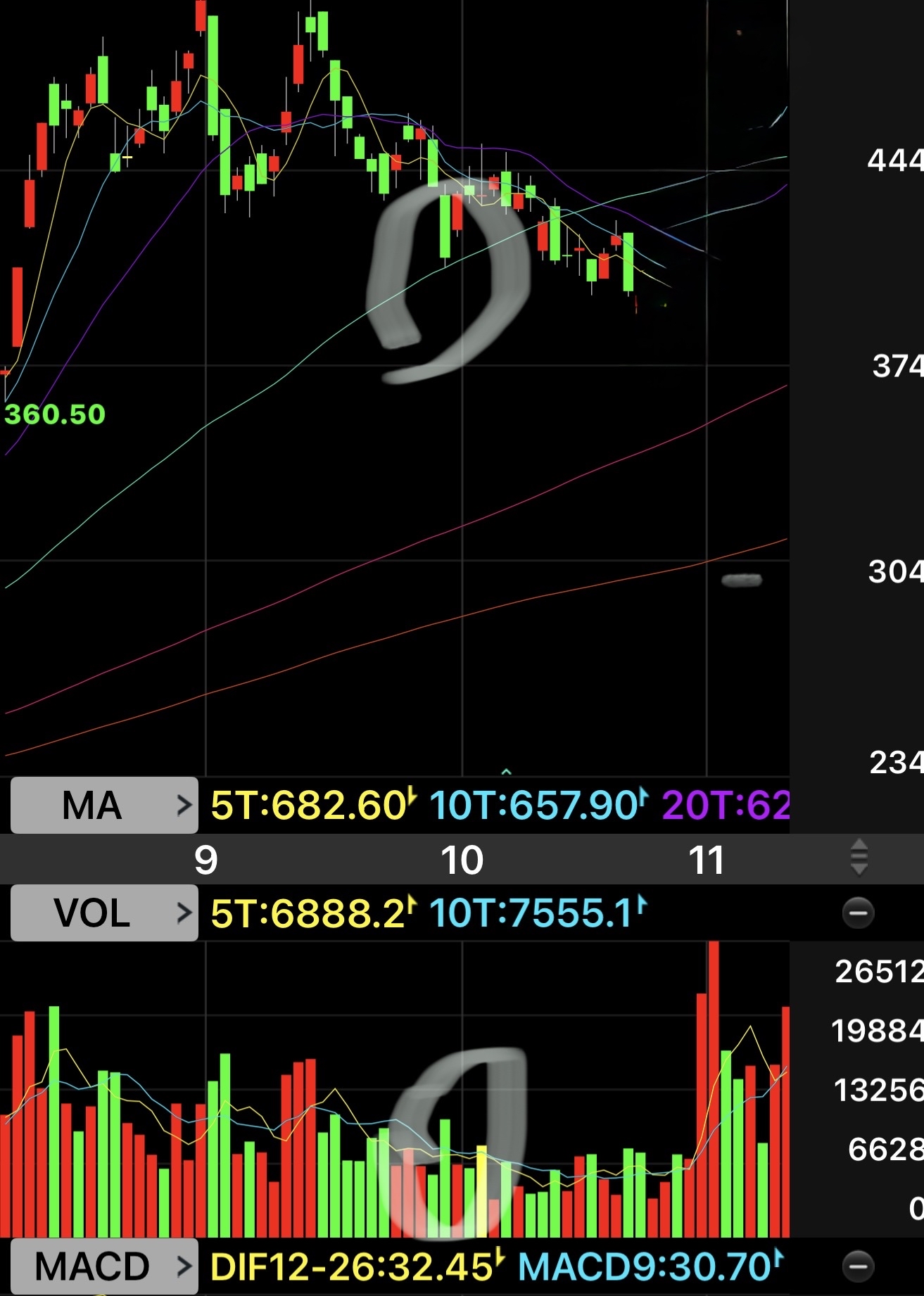Tap the chart resize handle on the date bar
This screenshot has width=924, height=1296.
(859, 858)
